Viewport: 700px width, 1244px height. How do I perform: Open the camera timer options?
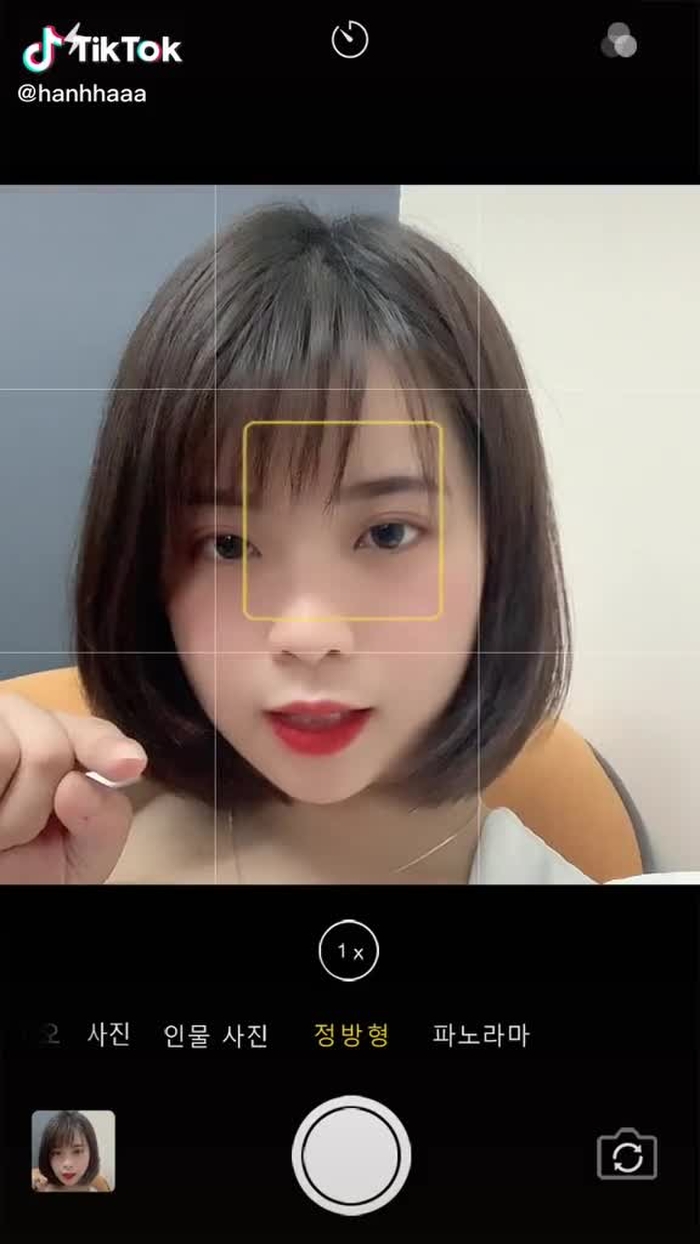pyautogui.click(x=350, y=41)
